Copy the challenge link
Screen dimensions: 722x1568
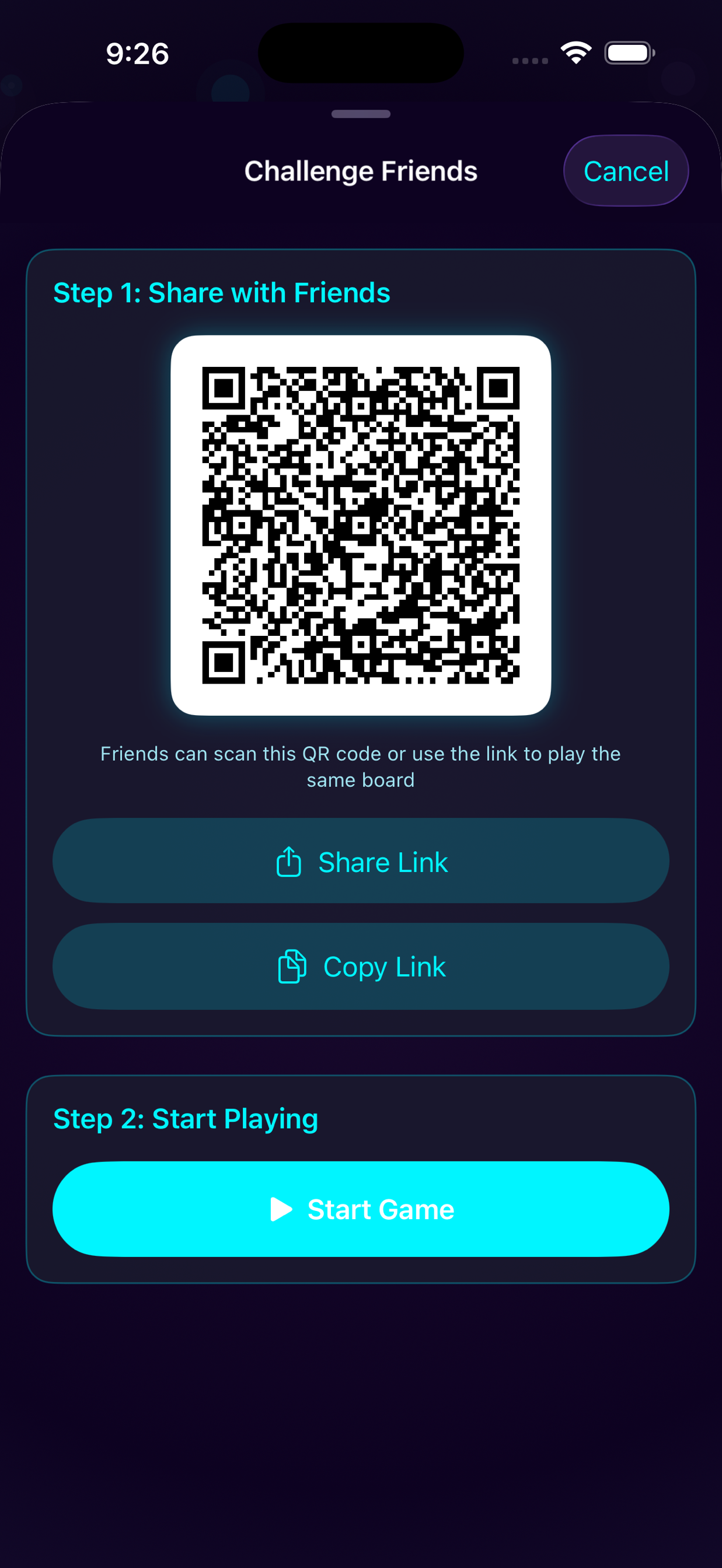pos(361,967)
